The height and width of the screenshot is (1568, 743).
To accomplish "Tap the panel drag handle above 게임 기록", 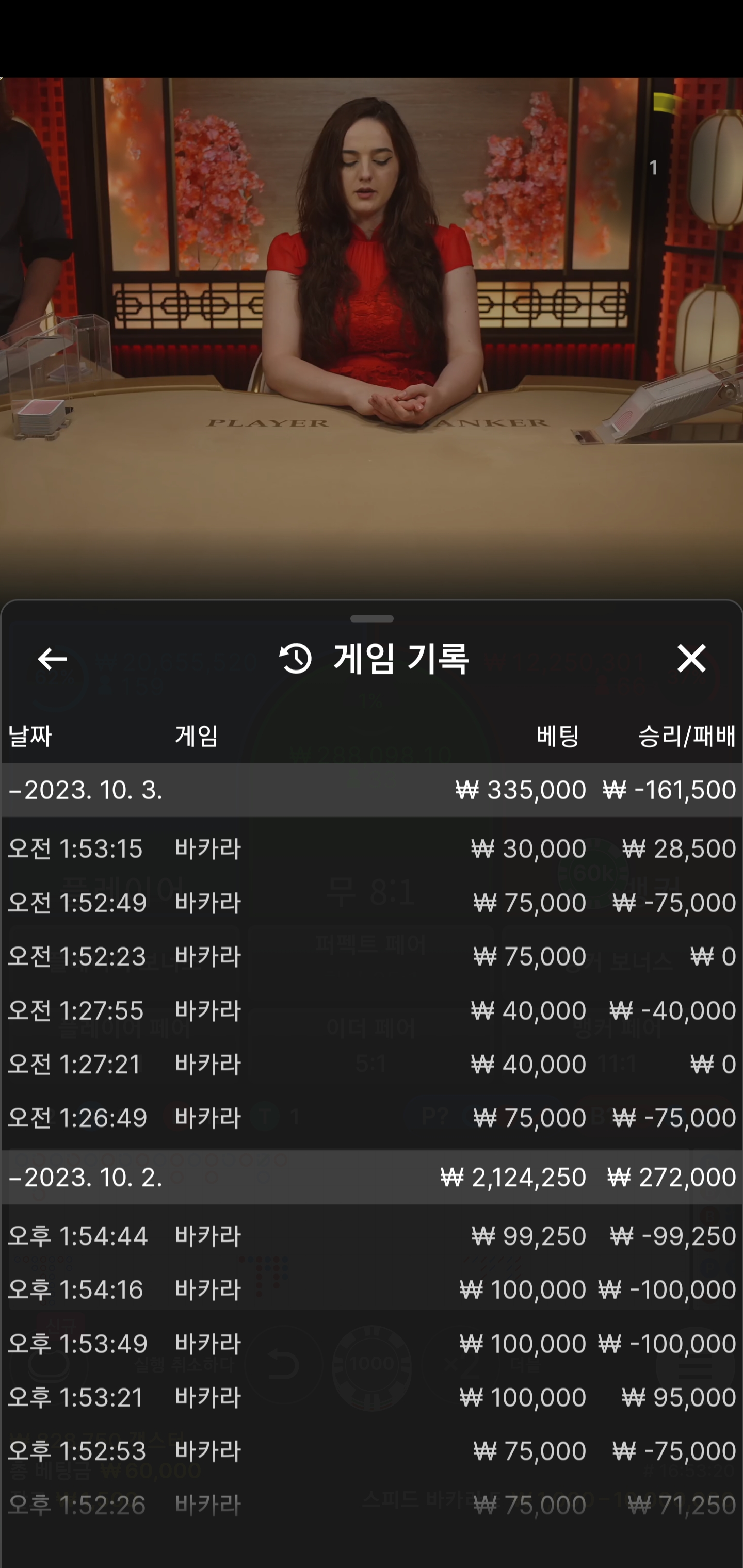I will click(372, 618).
